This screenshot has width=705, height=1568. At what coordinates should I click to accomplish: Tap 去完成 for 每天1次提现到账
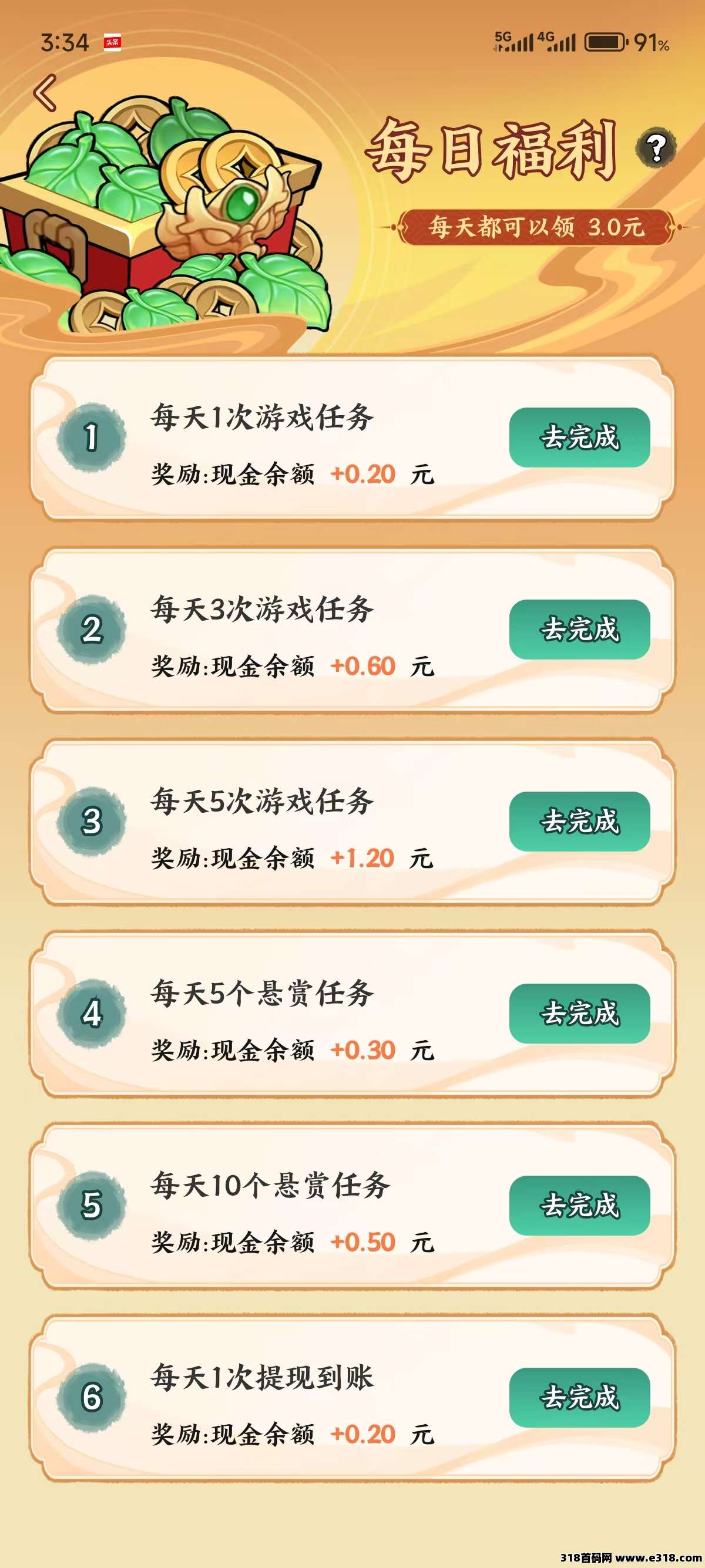[x=579, y=1398]
